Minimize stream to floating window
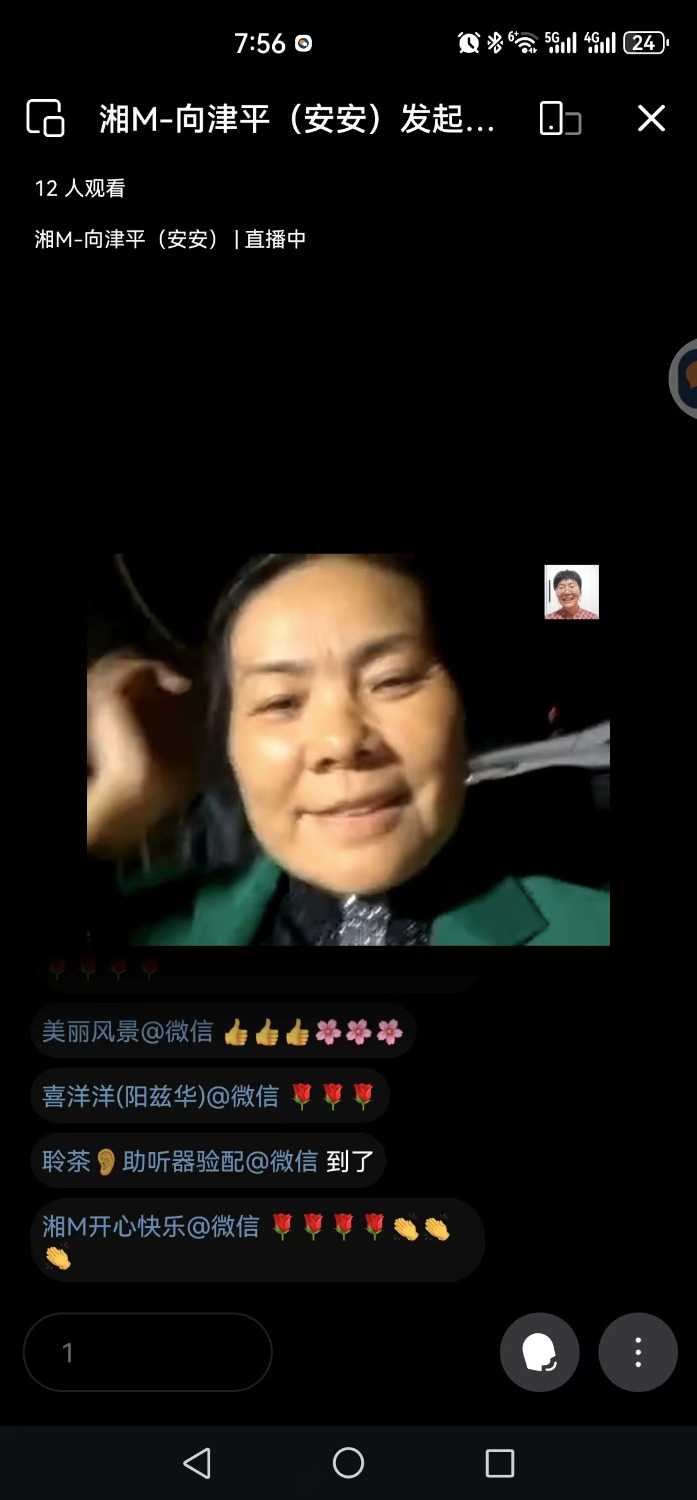 coord(45,118)
